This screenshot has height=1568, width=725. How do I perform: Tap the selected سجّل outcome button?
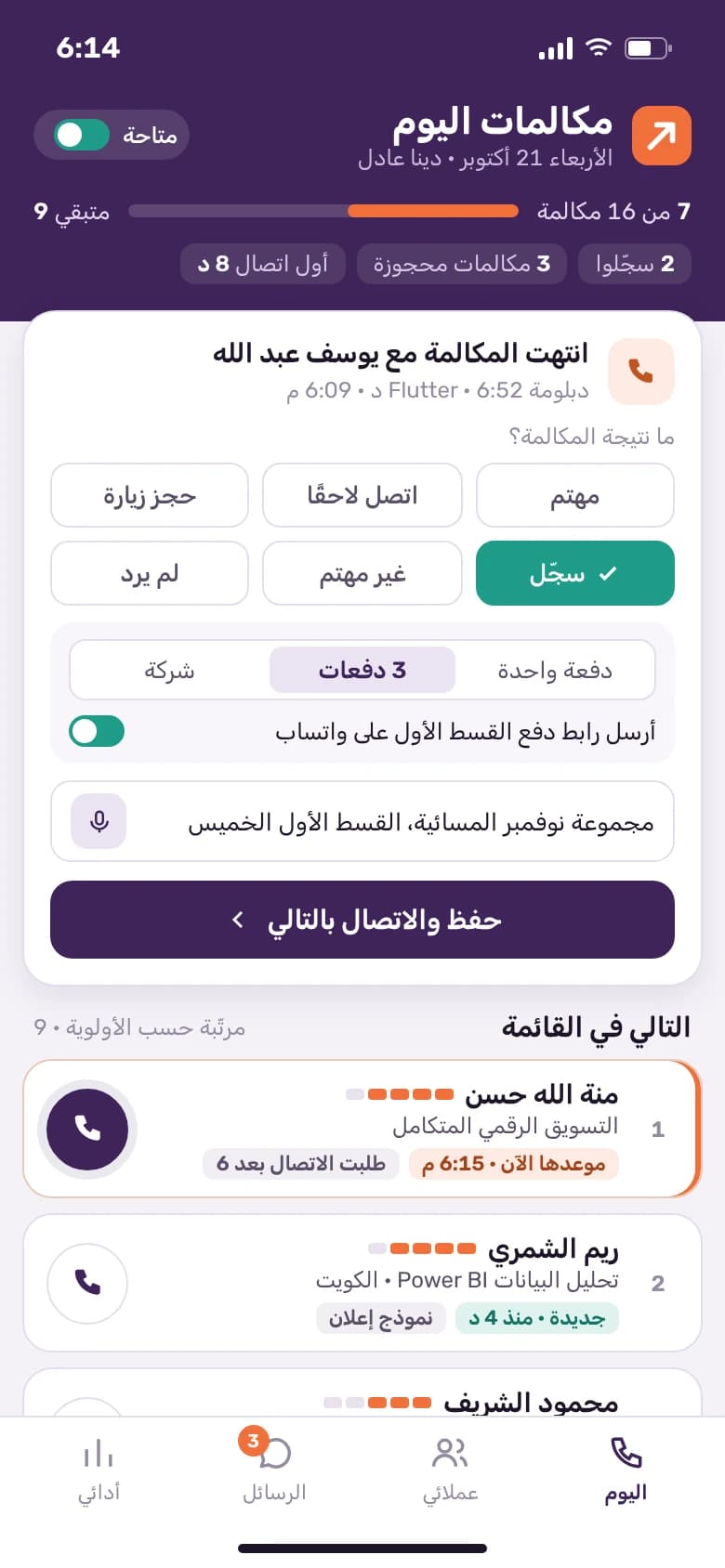coord(574,573)
